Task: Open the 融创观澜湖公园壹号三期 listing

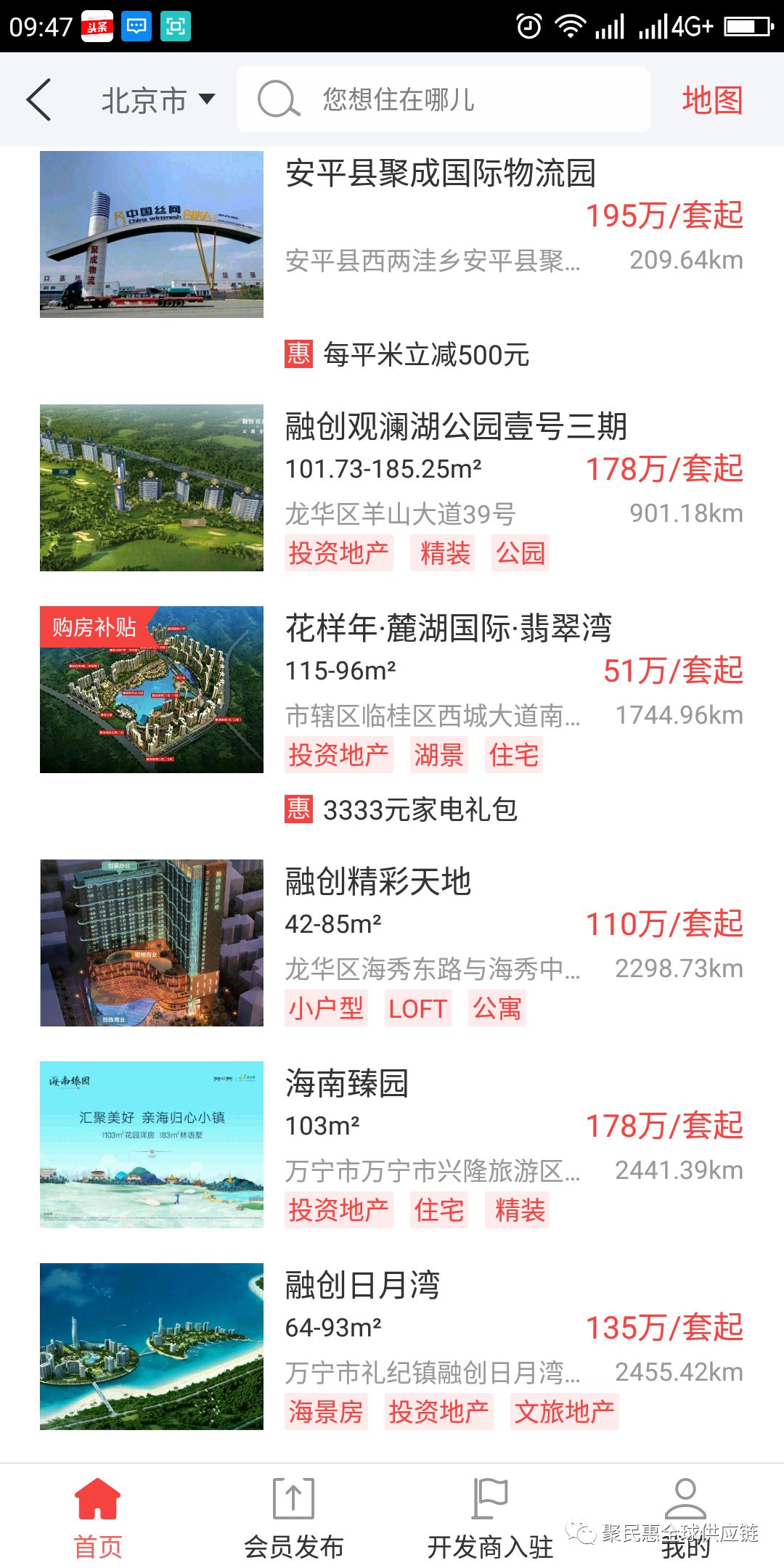Action: coord(456,427)
